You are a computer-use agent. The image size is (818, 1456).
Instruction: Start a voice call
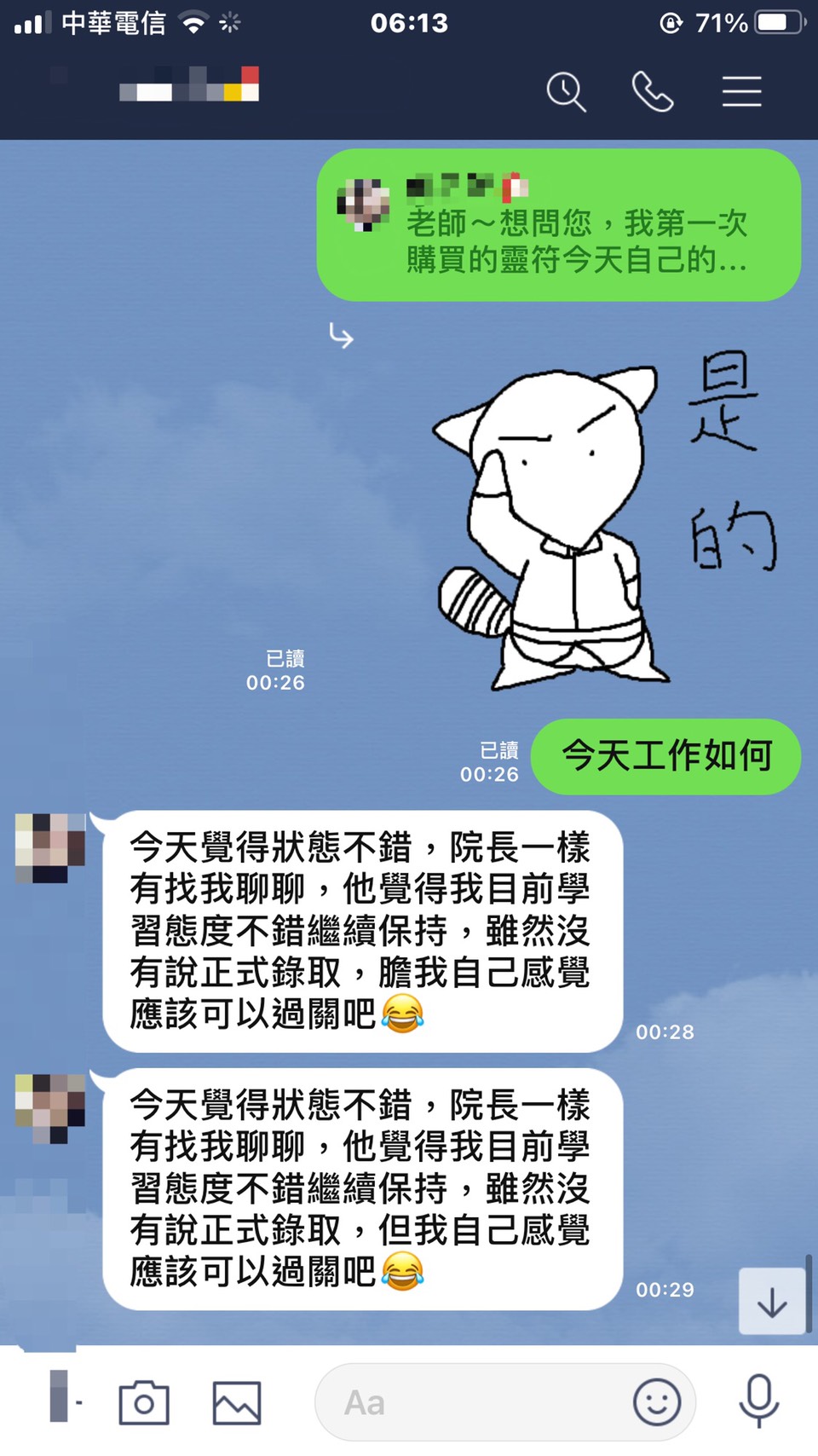[653, 92]
